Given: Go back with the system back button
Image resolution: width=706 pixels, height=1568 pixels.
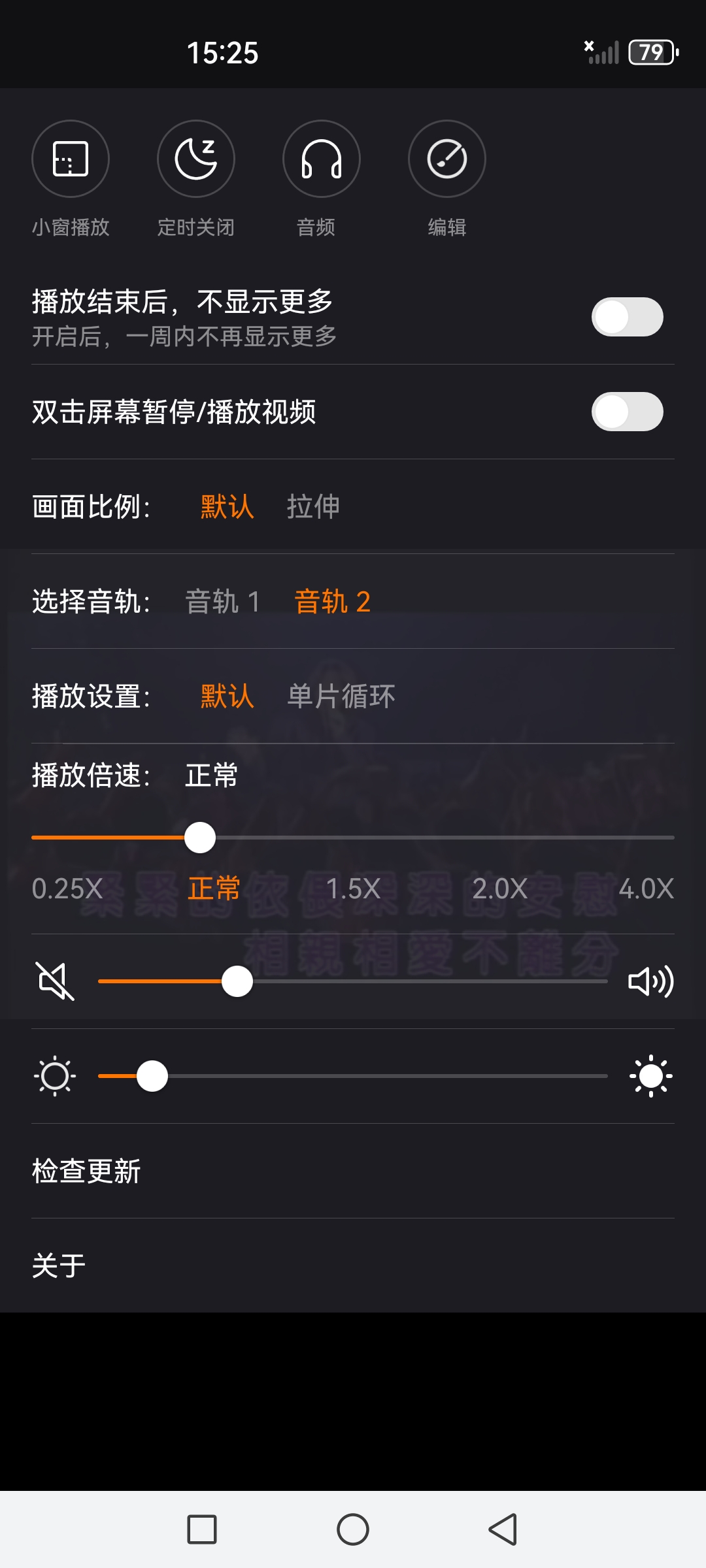Looking at the screenshot, I should point(503,1529).
